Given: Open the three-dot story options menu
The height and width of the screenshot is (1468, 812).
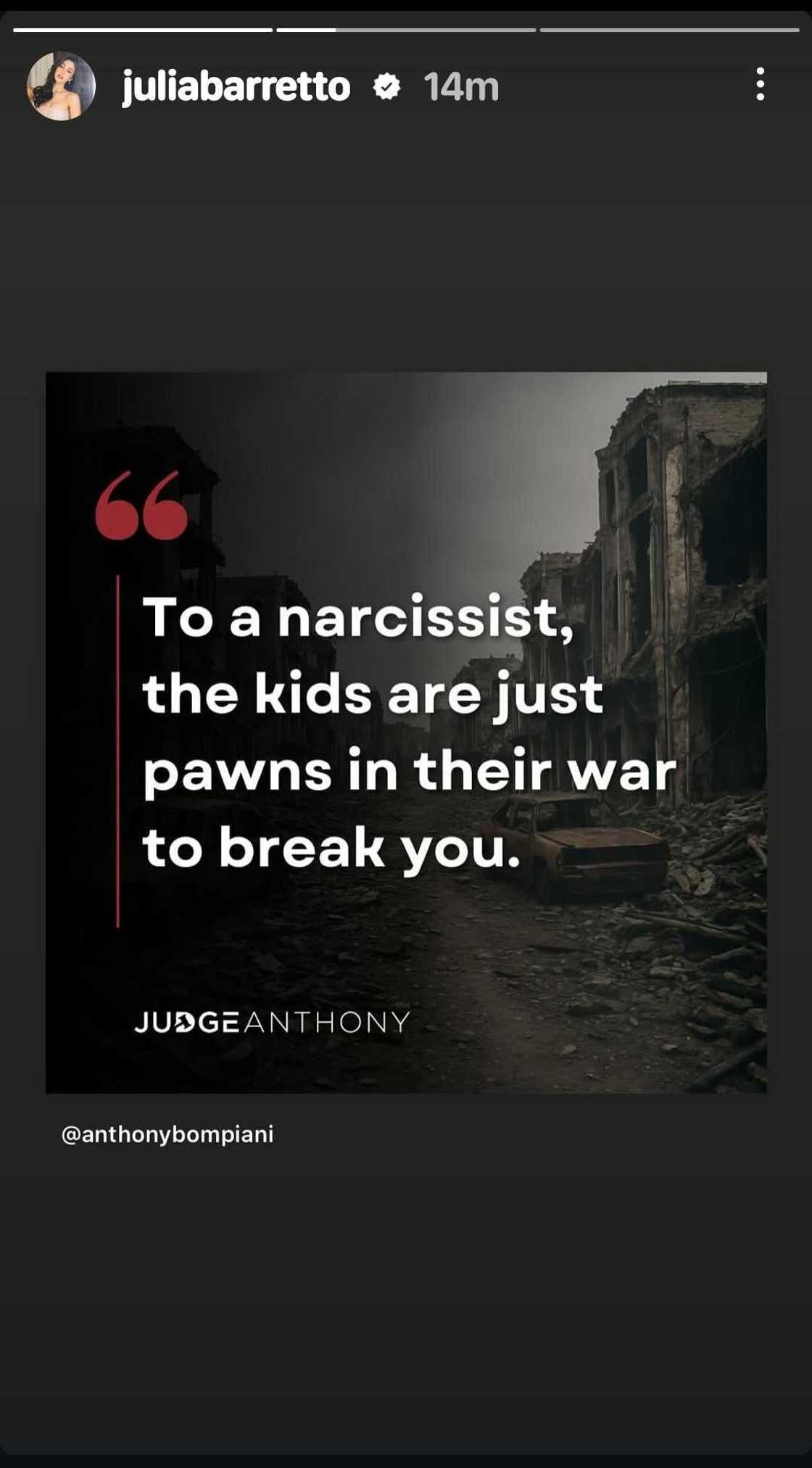Looking at the screenshot, I should pos(759,85).
